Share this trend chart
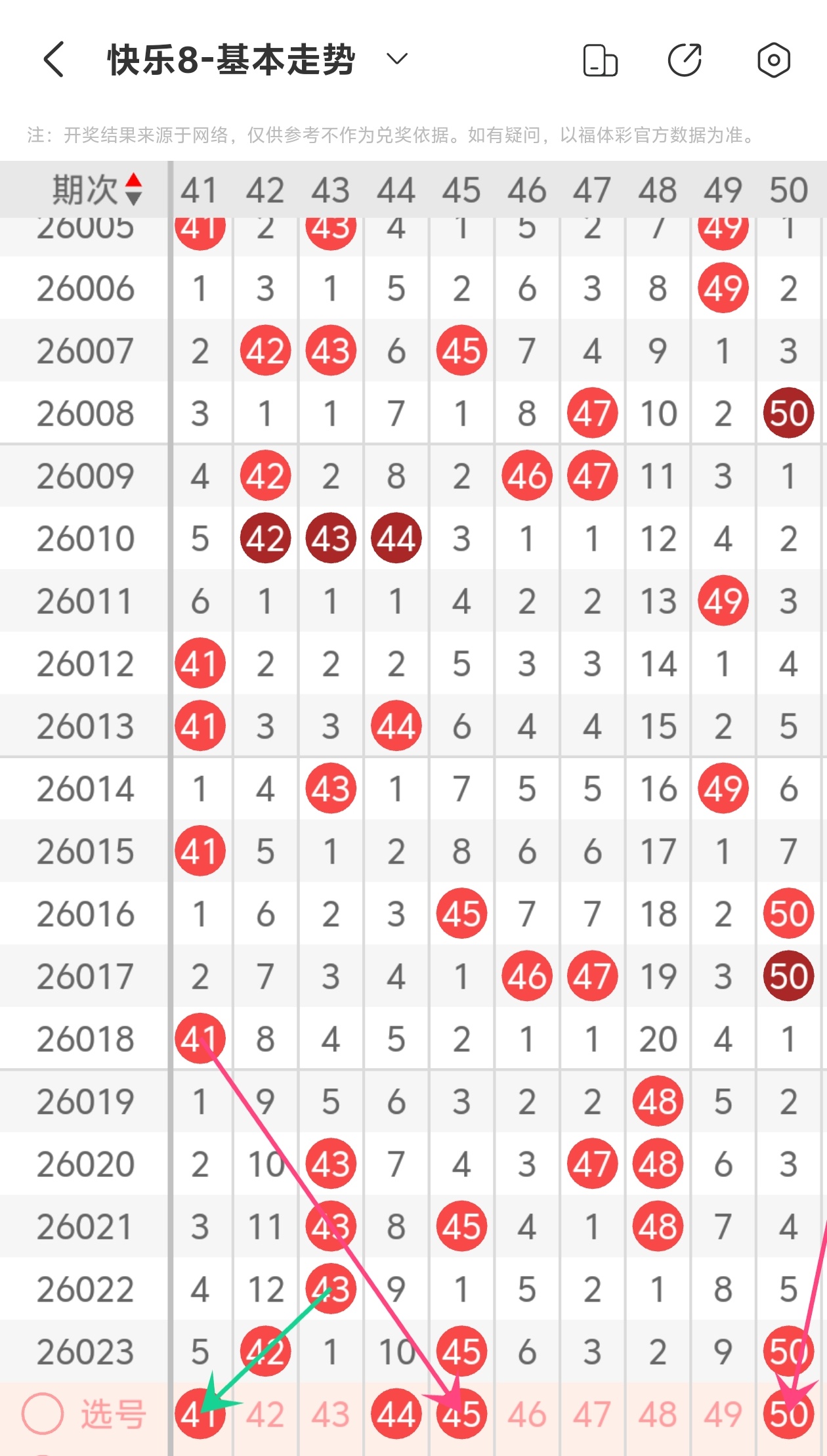The image size is (827, 1456). point(685,60)
